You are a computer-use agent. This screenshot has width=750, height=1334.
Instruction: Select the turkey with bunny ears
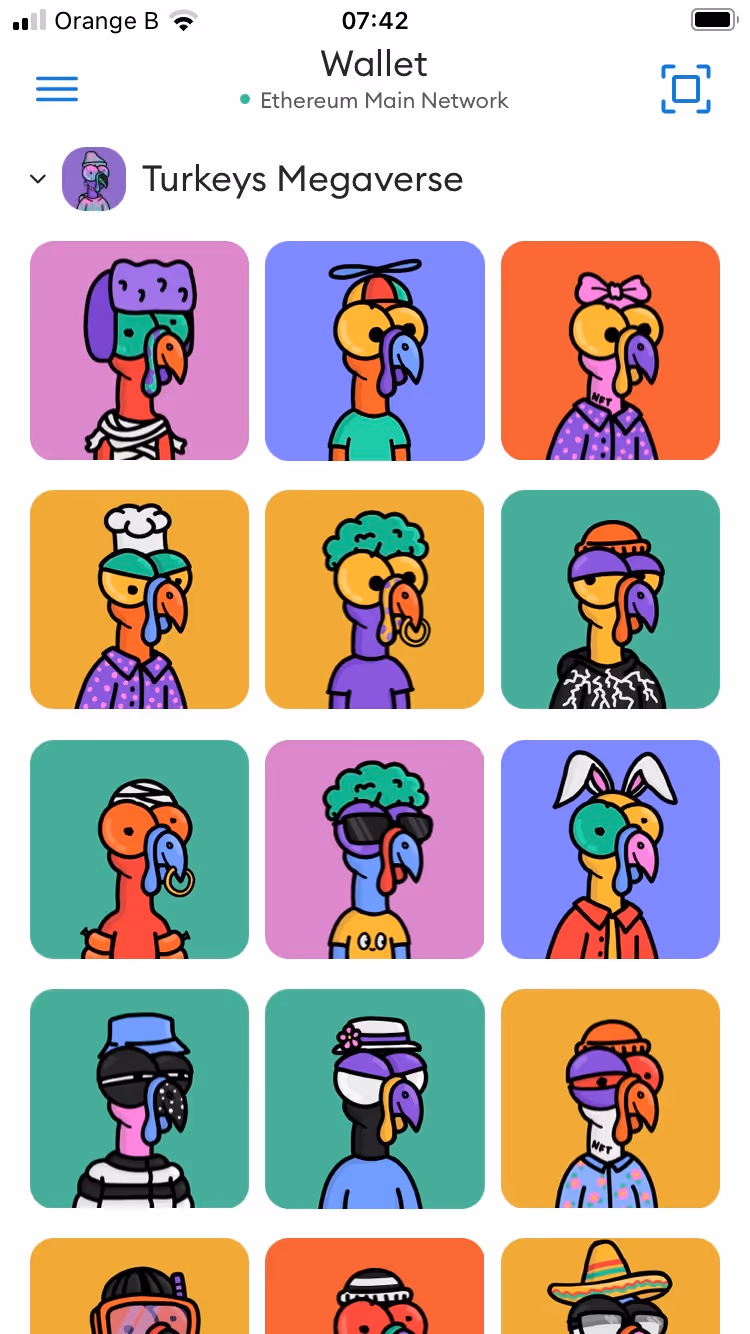(610, 849)
